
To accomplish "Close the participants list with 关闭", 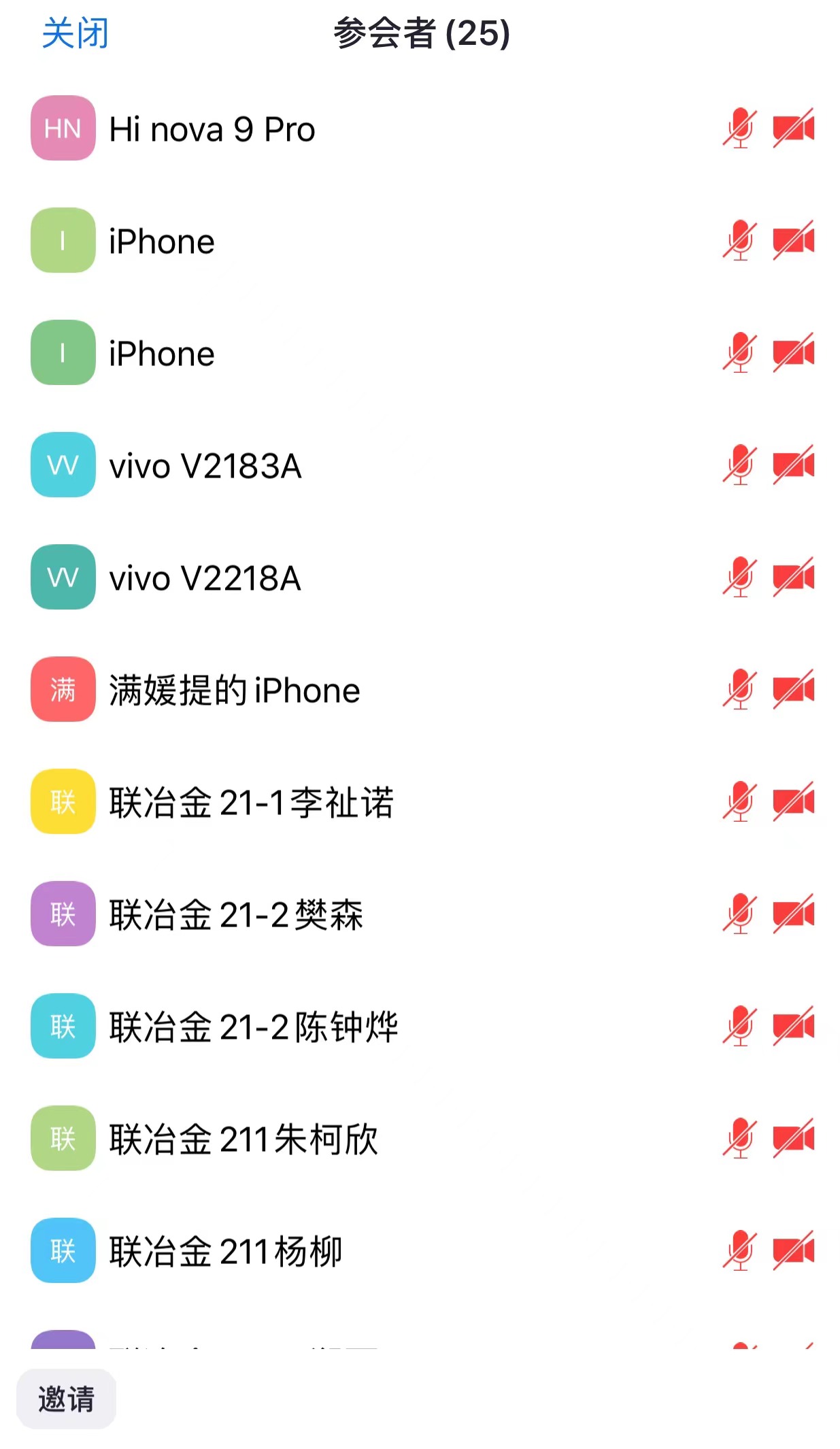I will tap(75, 33).
